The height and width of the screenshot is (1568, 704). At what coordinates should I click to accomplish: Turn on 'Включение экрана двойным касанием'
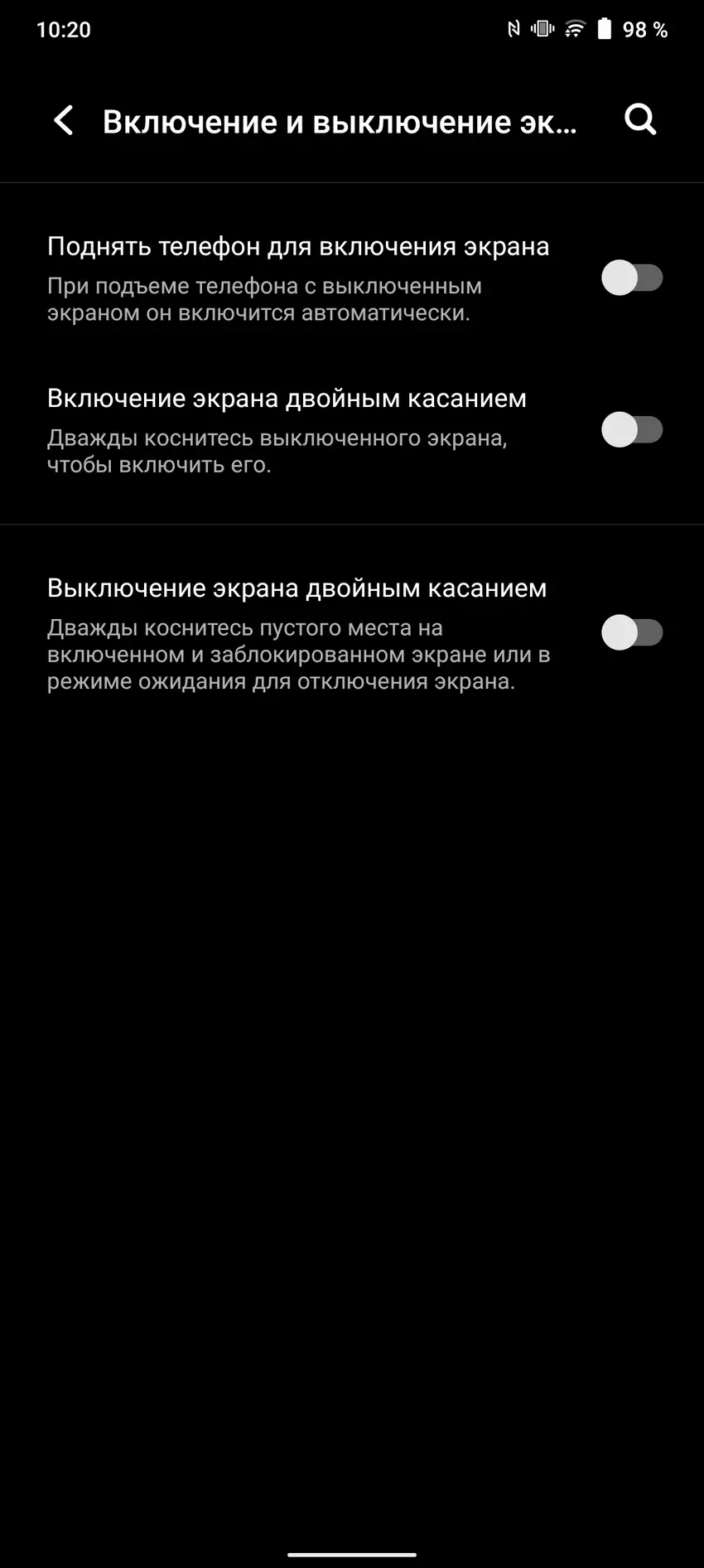[x=632, y=430]
